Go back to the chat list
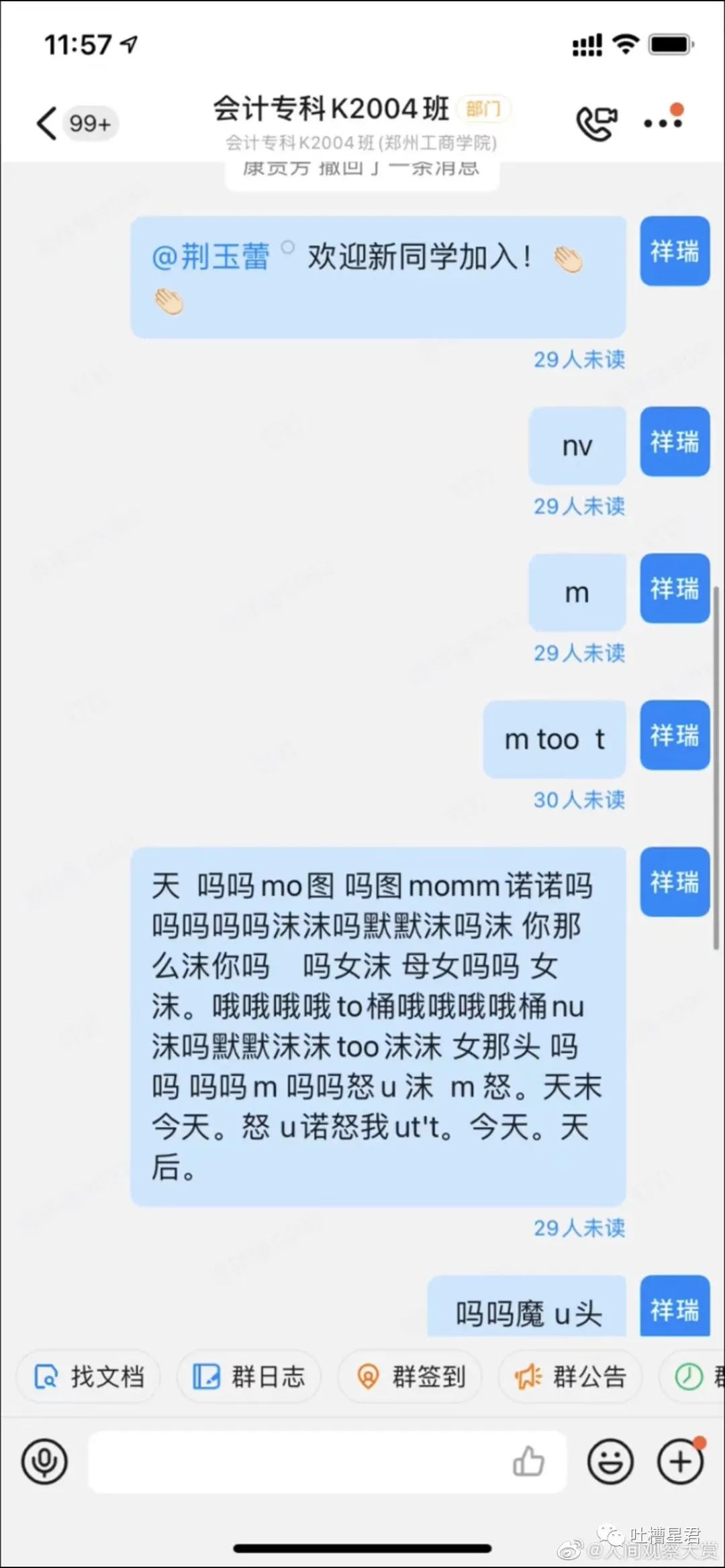This screenshot has height=1568, width=725. 47,124
